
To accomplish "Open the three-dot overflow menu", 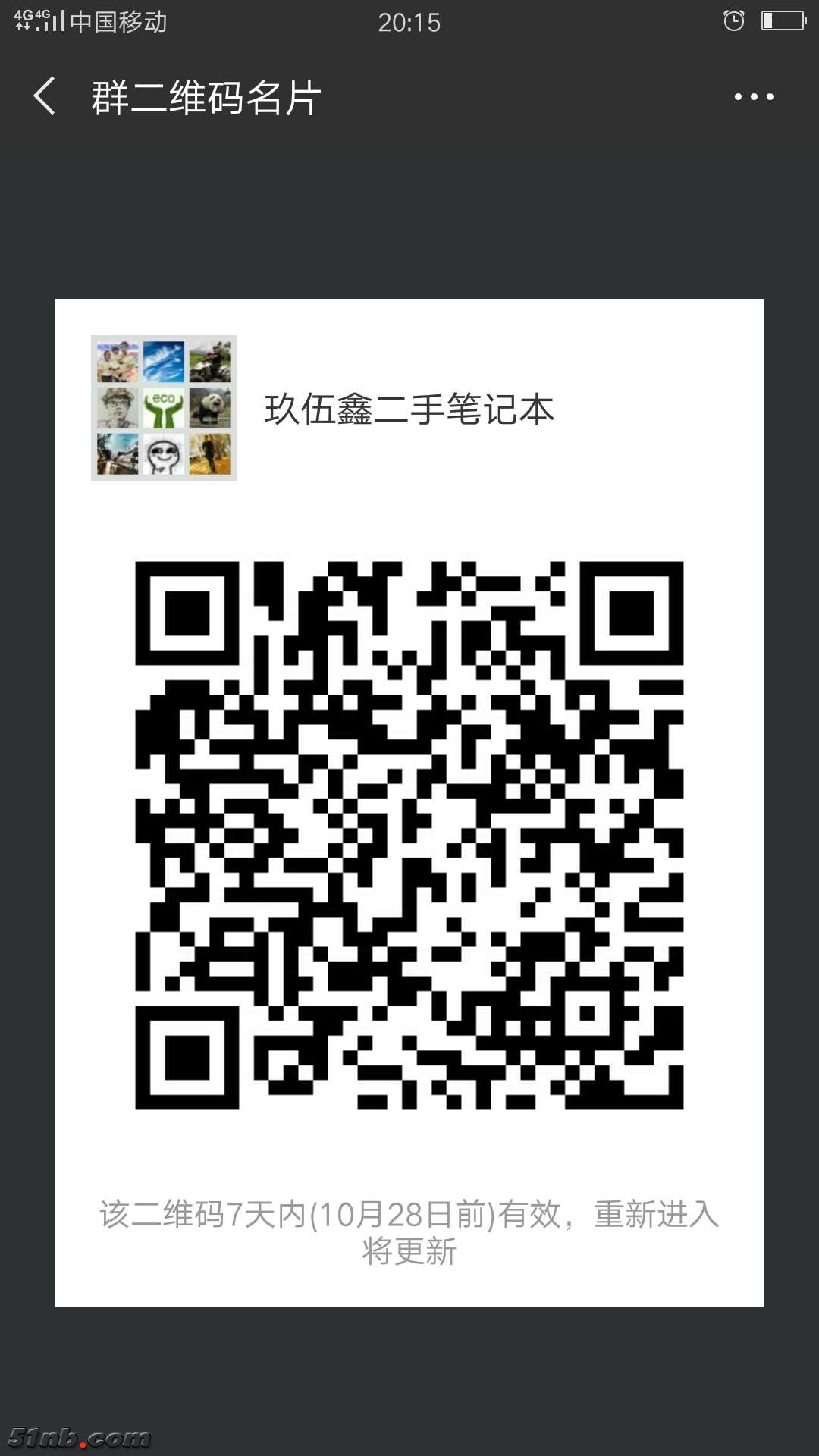I will 754,97.
